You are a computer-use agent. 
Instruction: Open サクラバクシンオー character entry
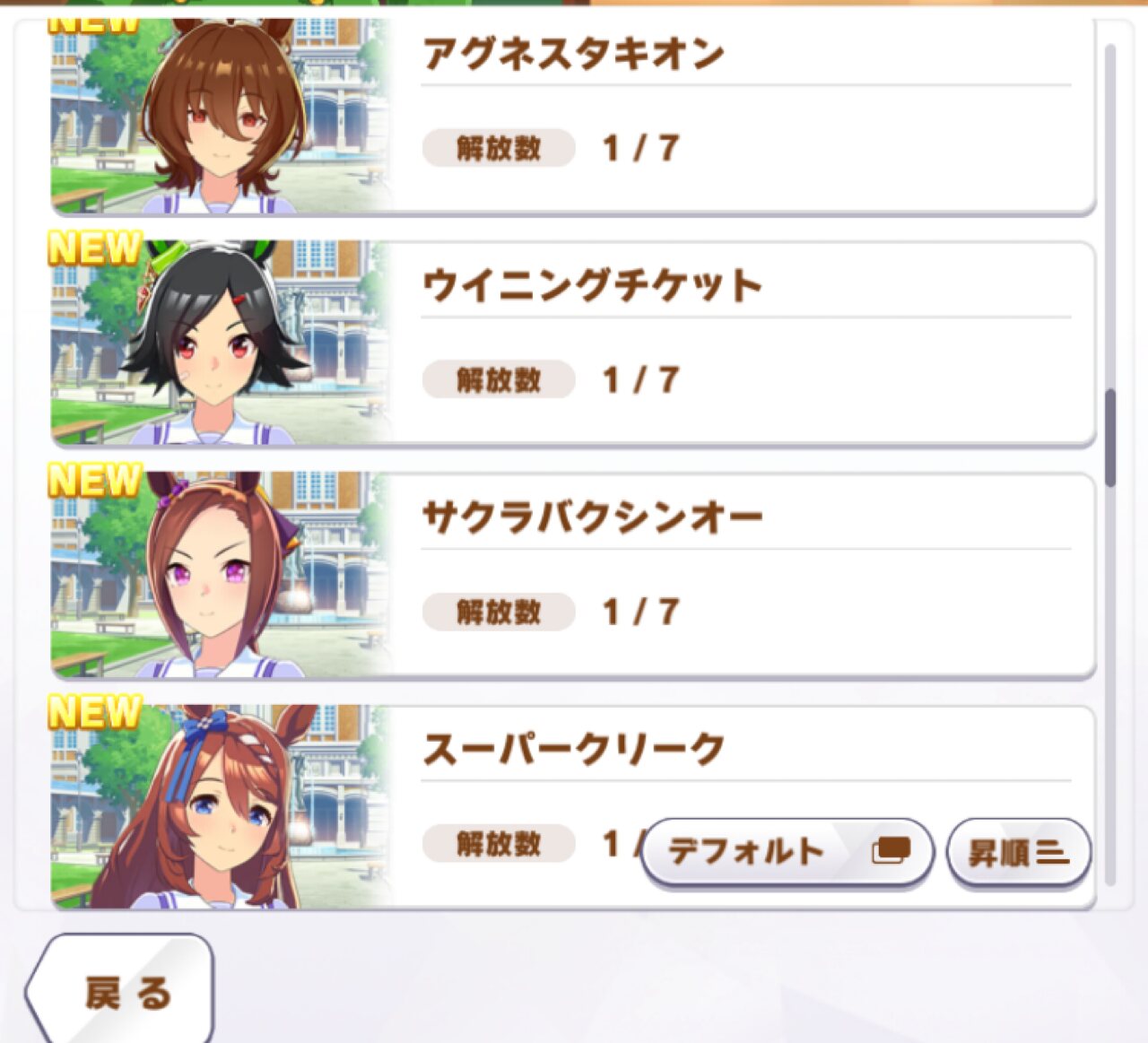tap(572, 575)
